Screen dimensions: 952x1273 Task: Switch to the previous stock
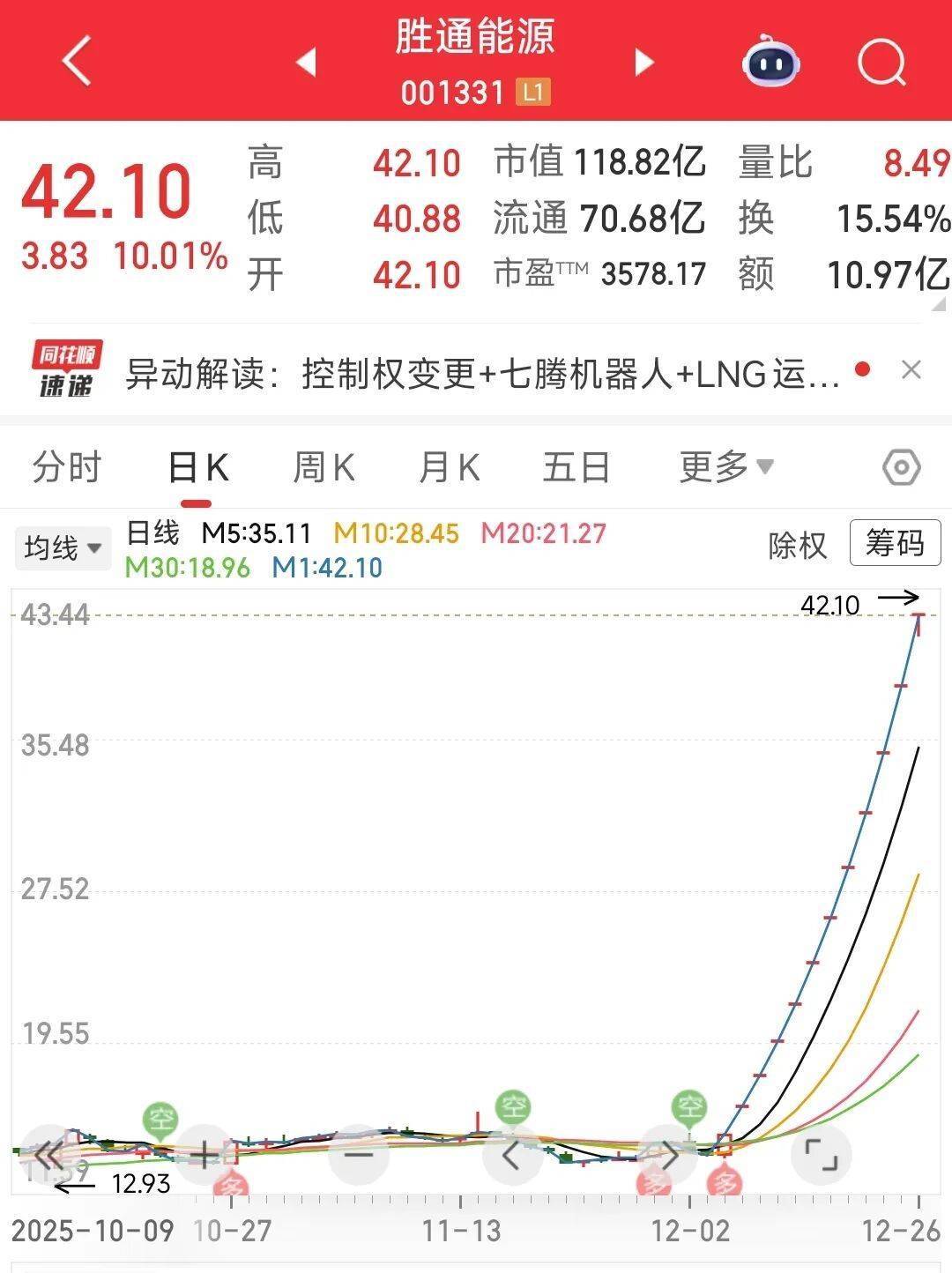tap(307, 63)
